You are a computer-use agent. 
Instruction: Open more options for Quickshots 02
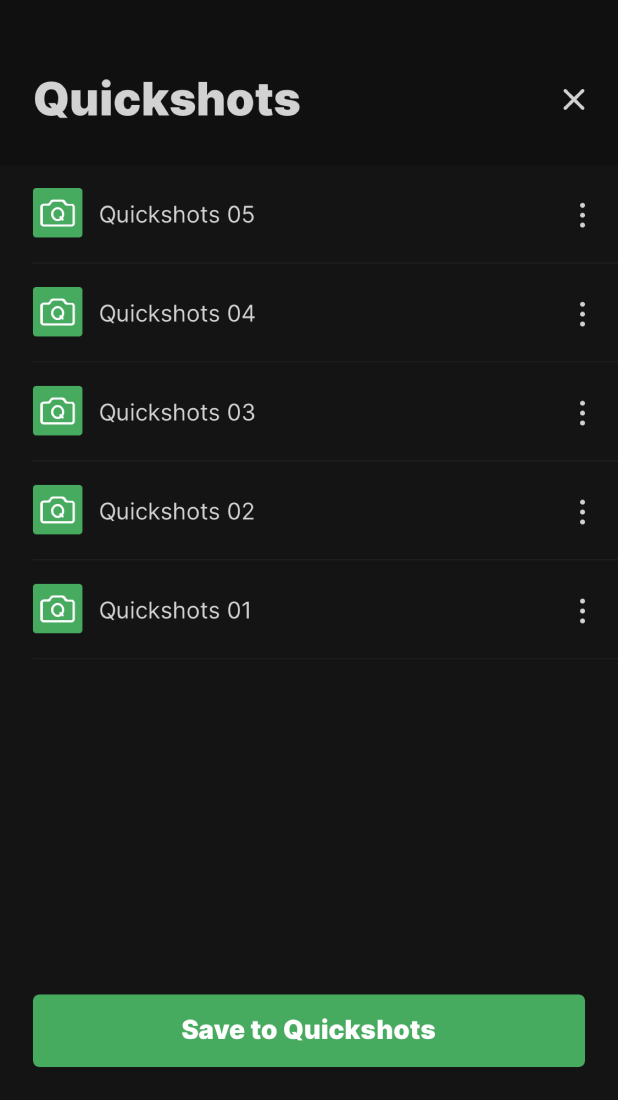[x=582, y=512]
